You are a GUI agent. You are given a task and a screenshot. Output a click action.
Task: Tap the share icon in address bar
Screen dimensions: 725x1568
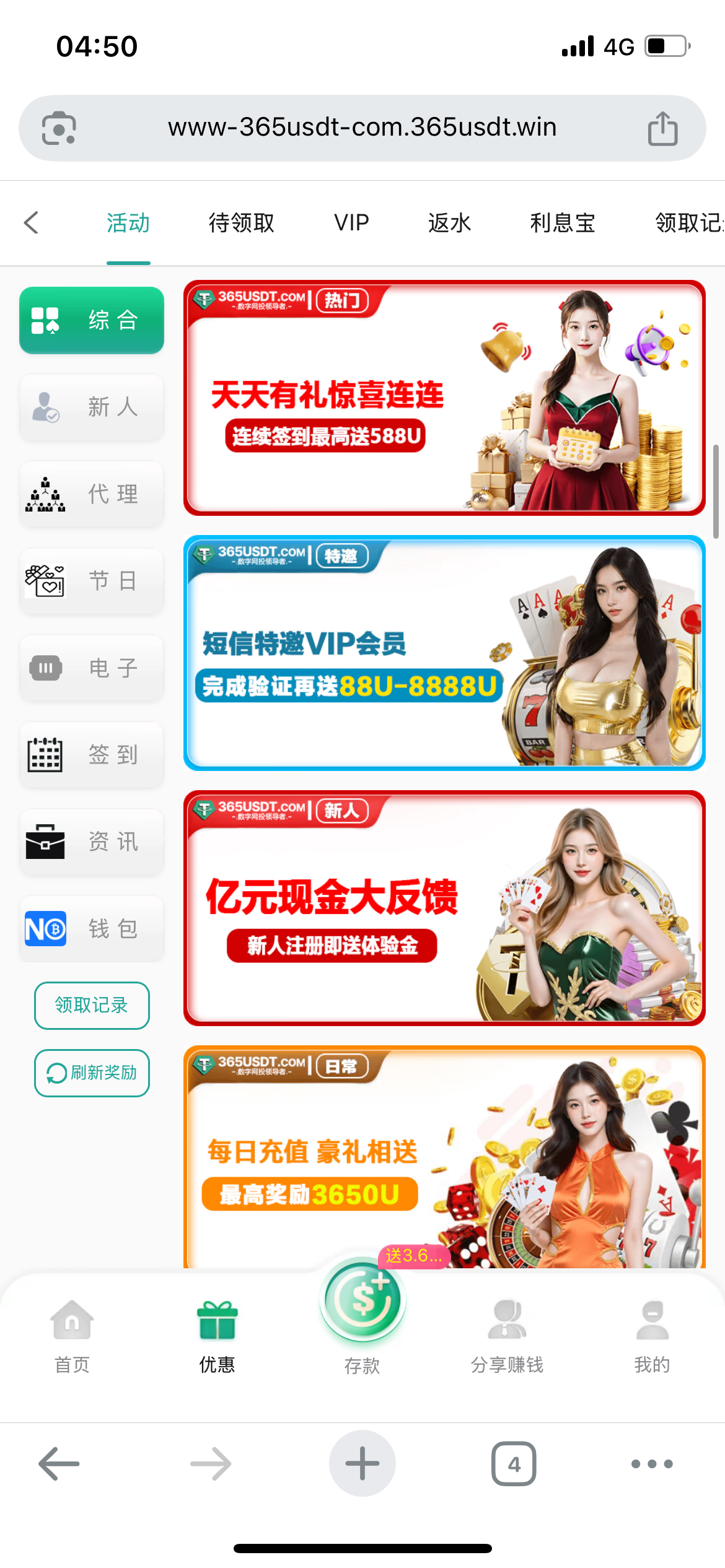click(x=662, y=128)
